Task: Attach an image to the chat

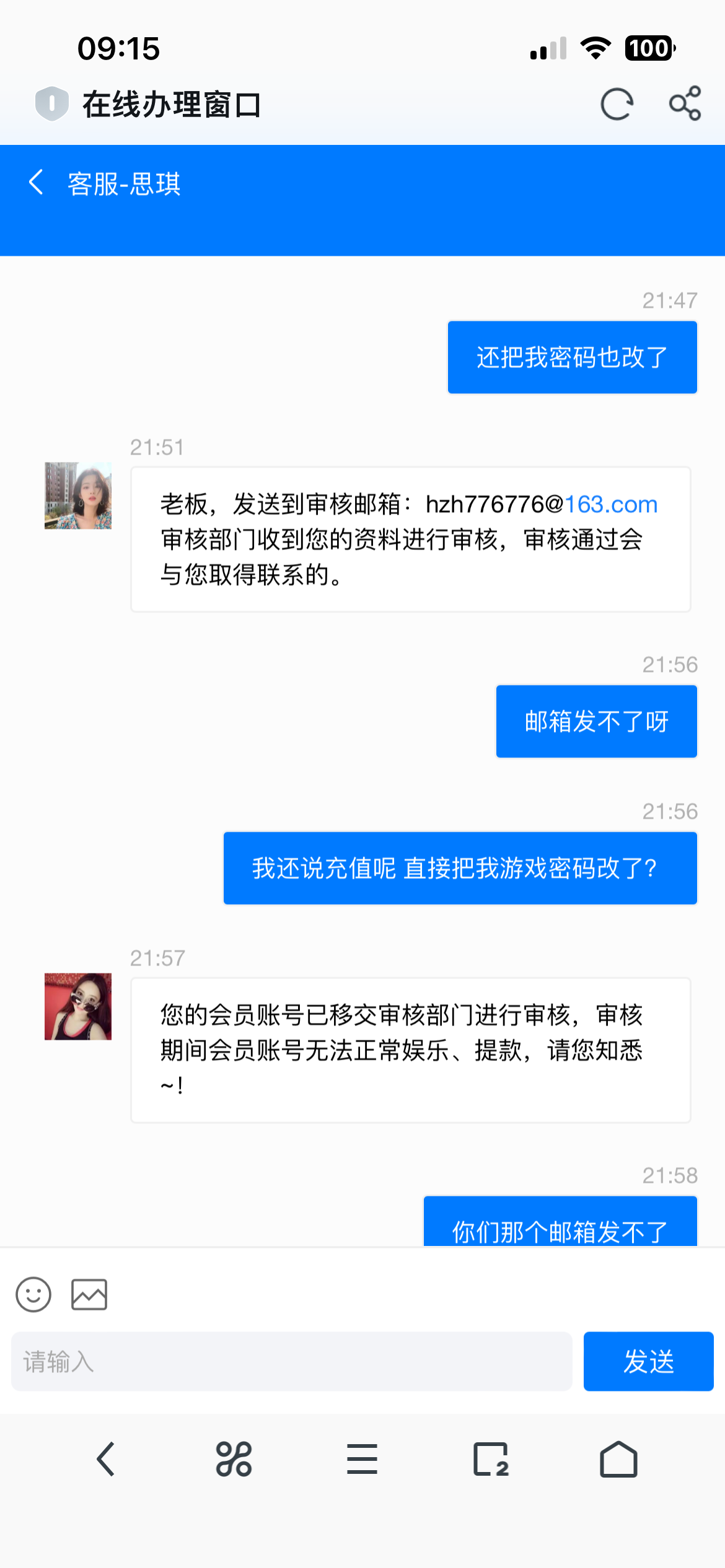Action: pos(89,1294)
